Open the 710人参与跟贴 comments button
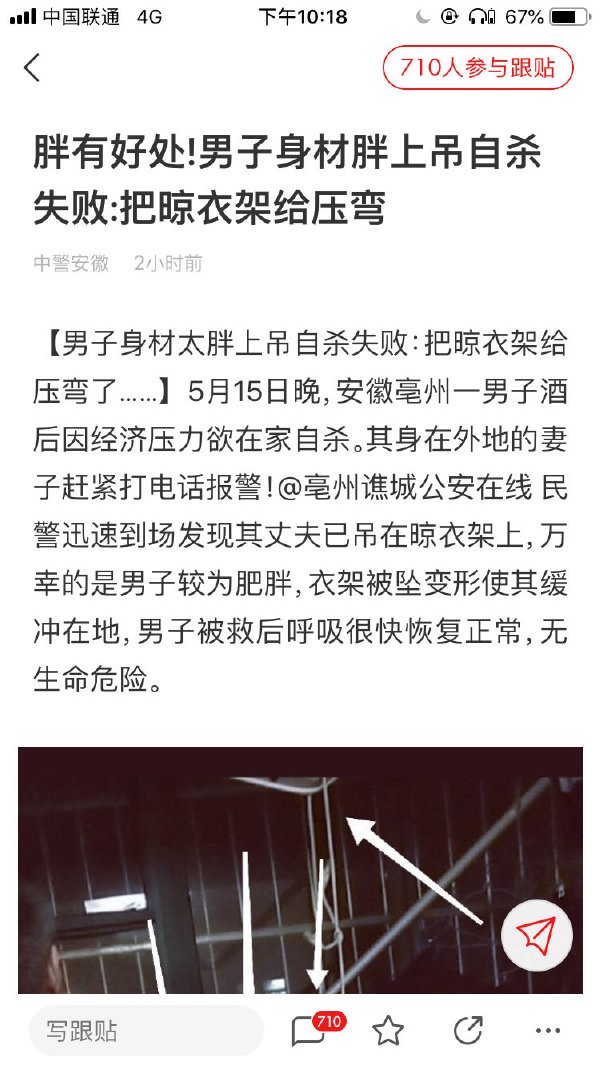 tap(478, 68)
